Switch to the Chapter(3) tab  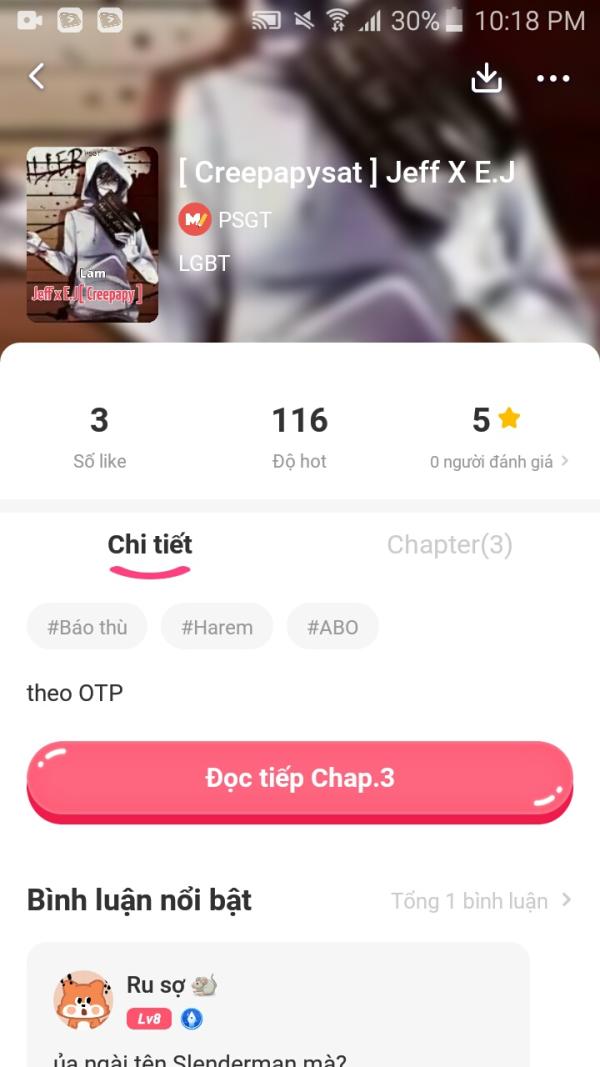[x=449, y=545]
